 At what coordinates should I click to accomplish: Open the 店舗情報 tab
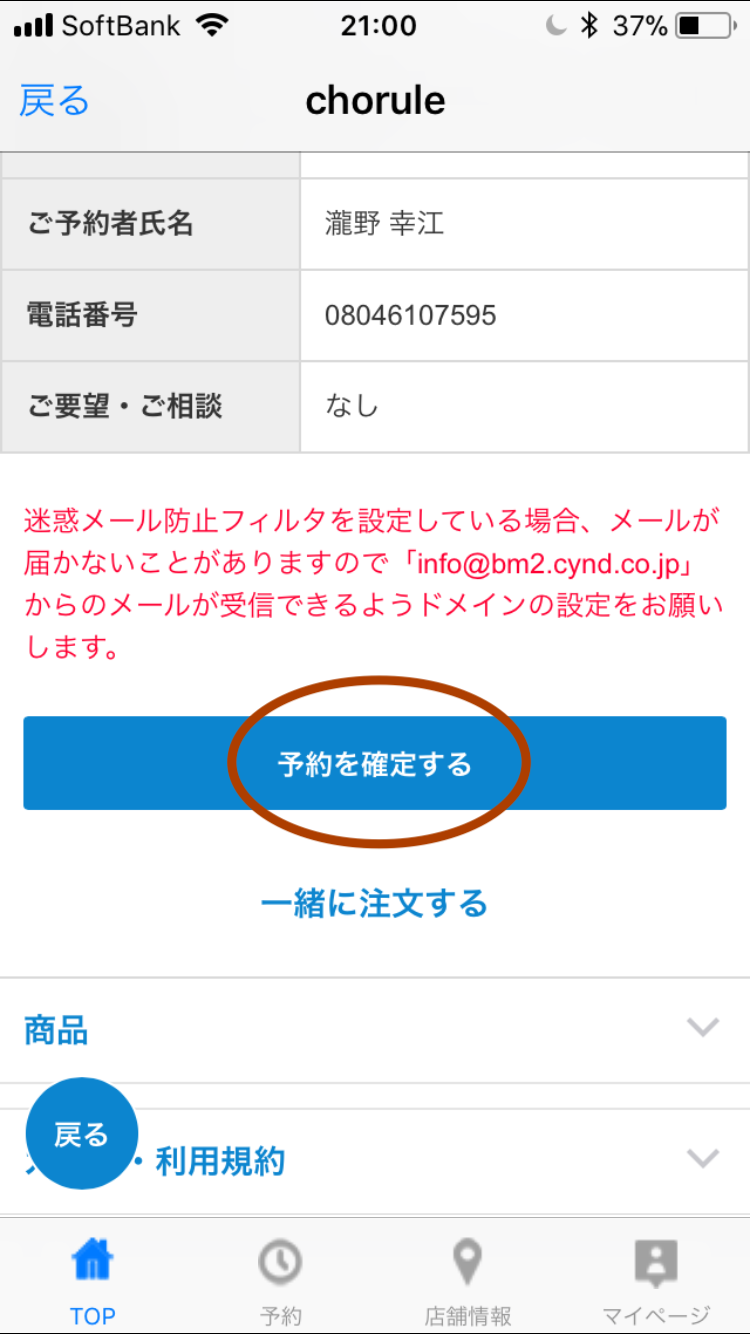pos(468,1283)
